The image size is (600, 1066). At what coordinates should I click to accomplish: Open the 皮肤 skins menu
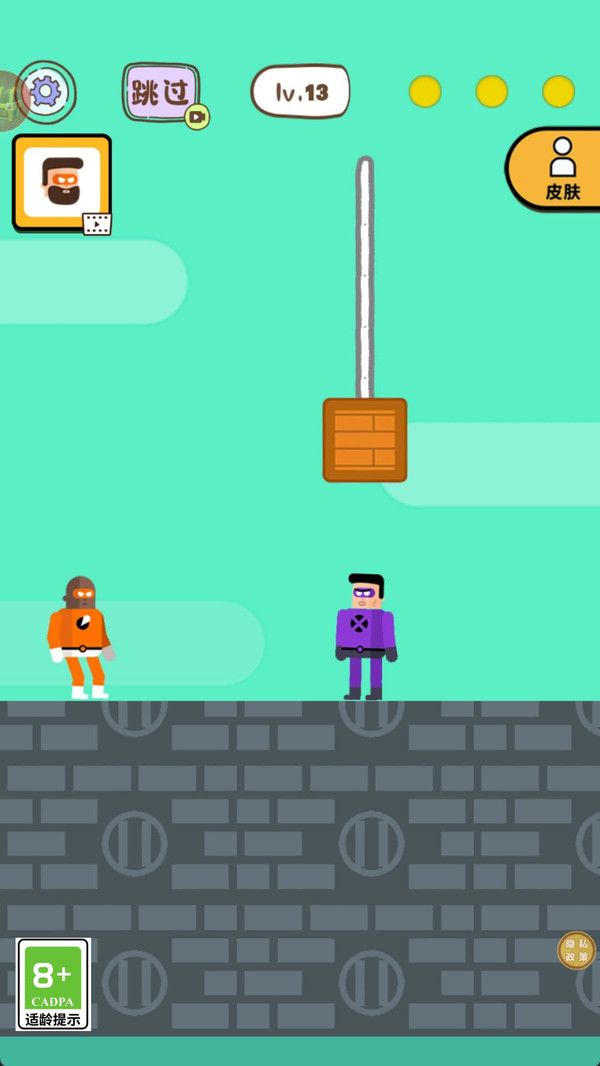[x=561, y=168]
